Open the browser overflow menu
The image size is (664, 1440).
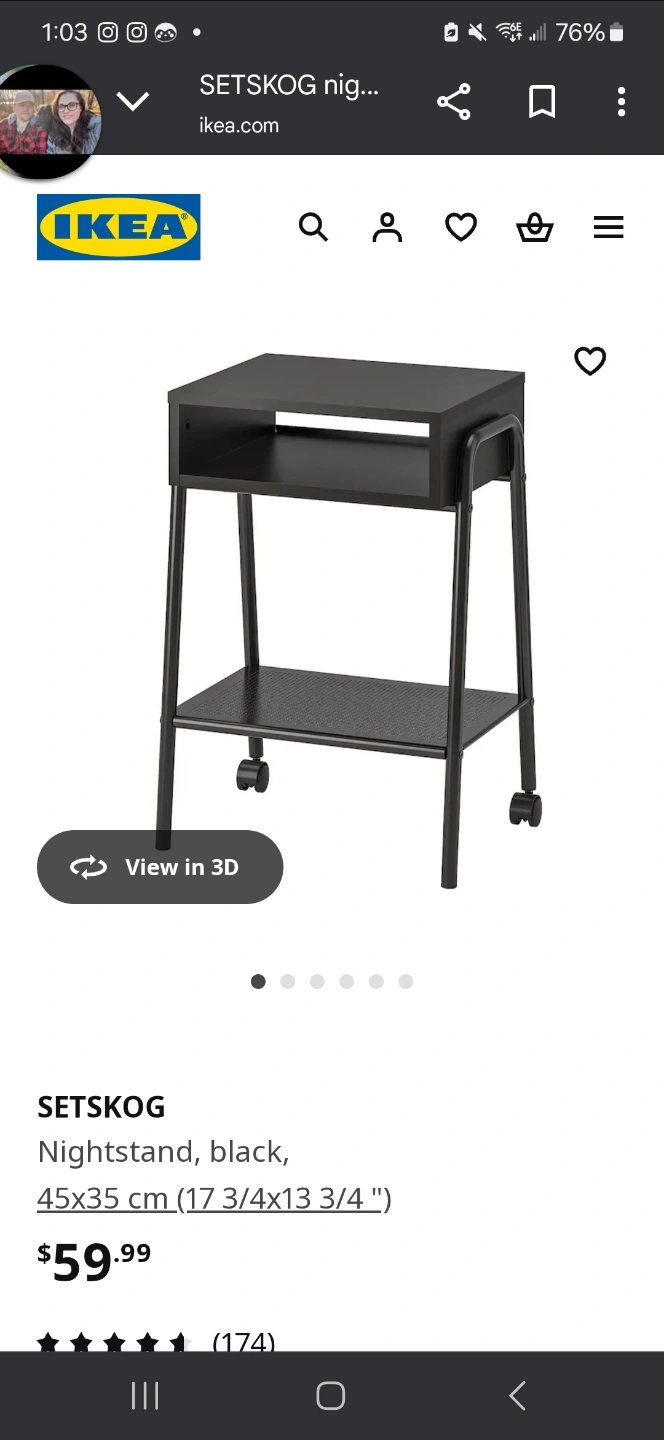621,102
